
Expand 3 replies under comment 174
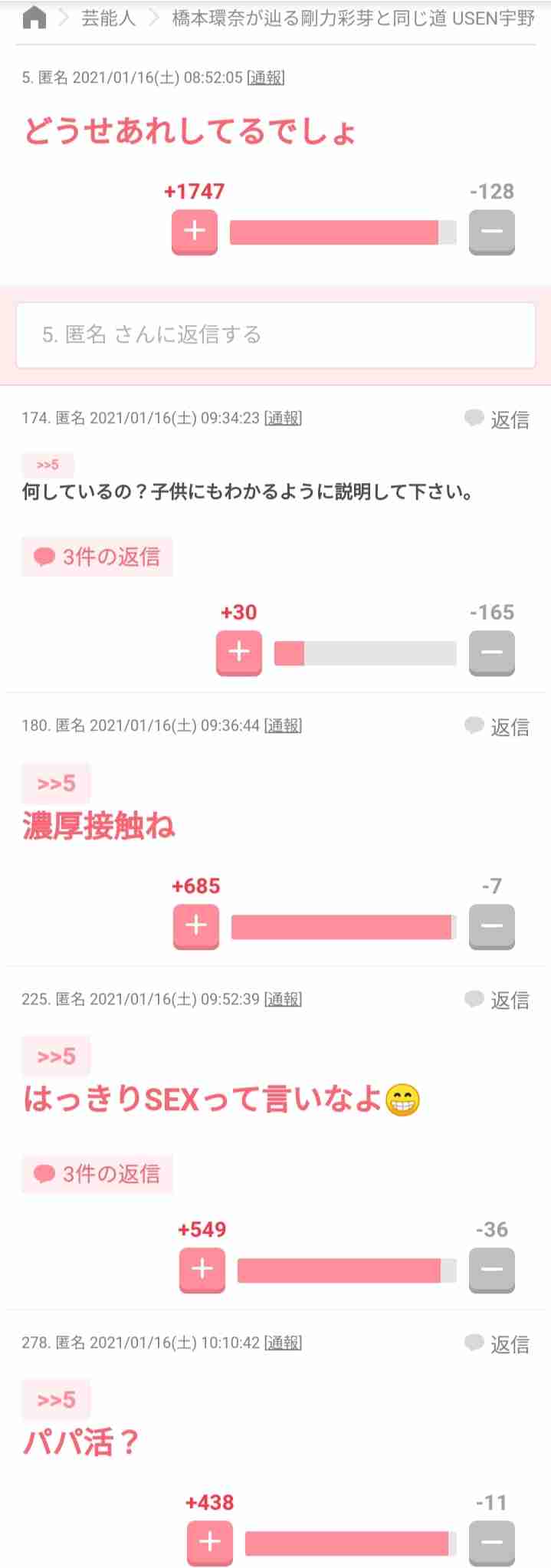coord(97,557)
